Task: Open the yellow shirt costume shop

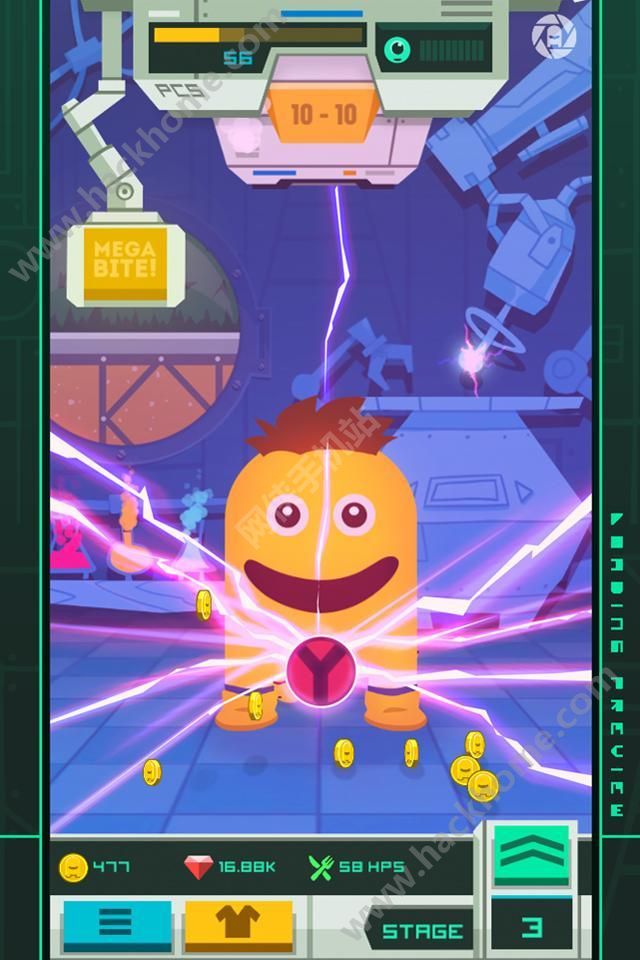Action: coord(238,924)
